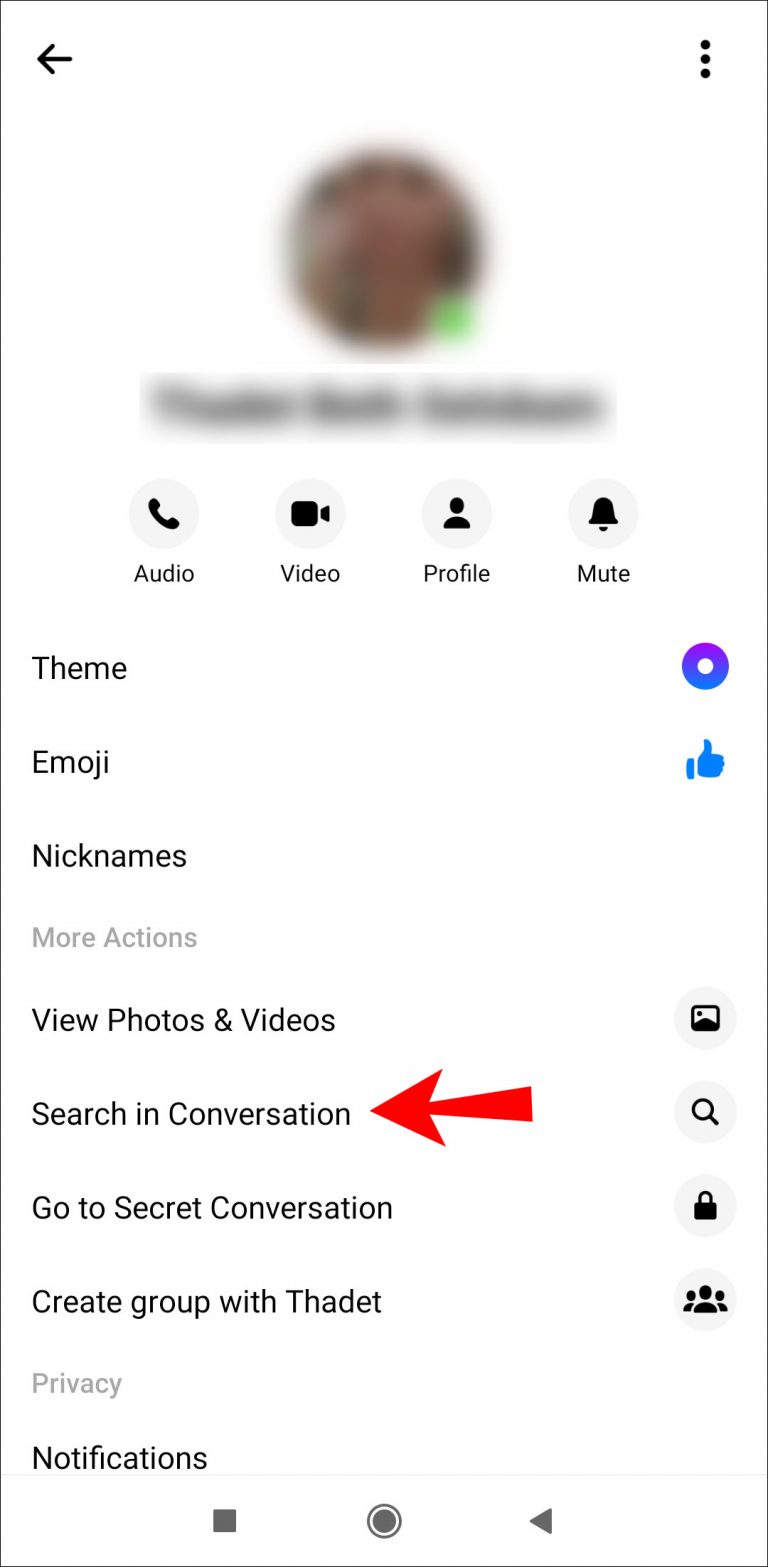Tap the group people icon next to Create group
768x1567 pixels.
[x=705, y=1300]
